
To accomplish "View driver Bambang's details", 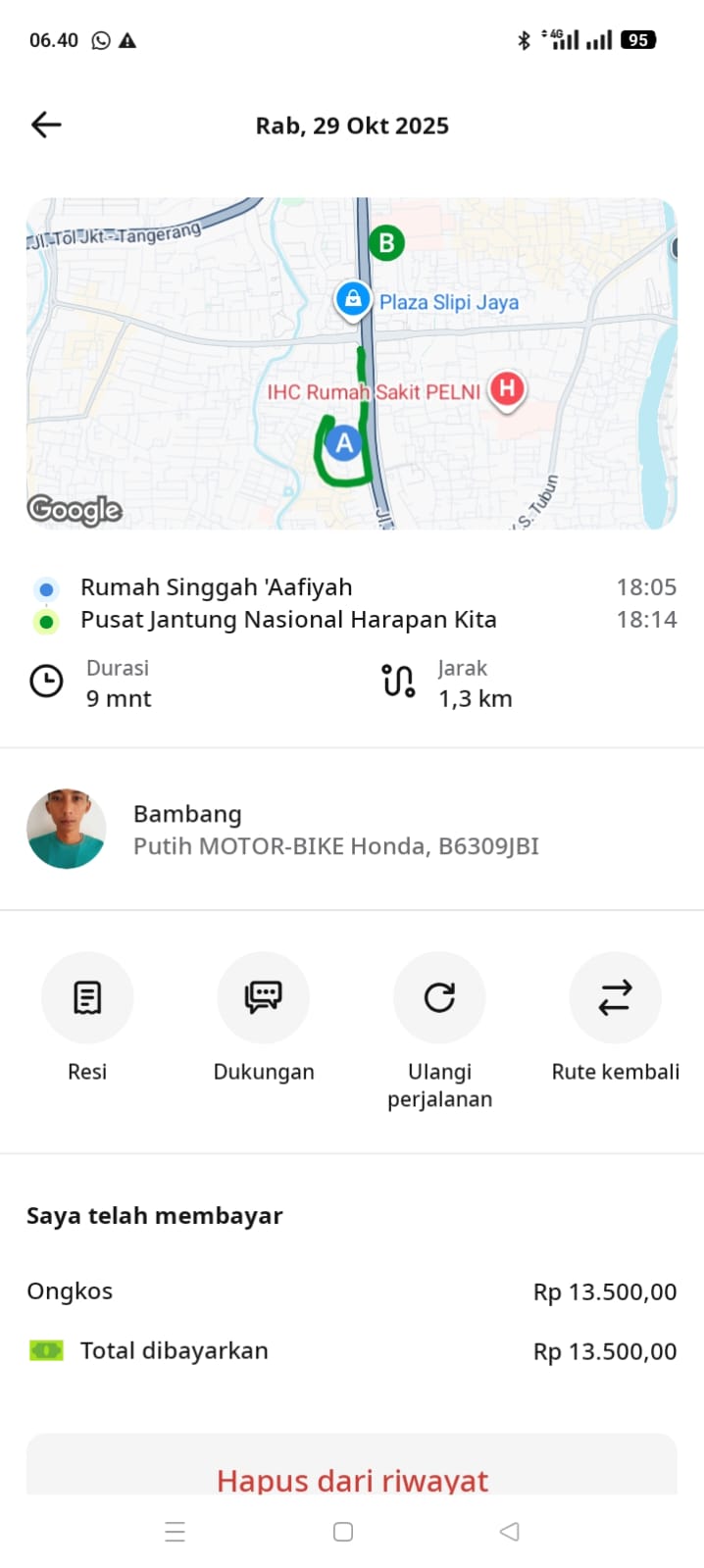I will 335,830.
